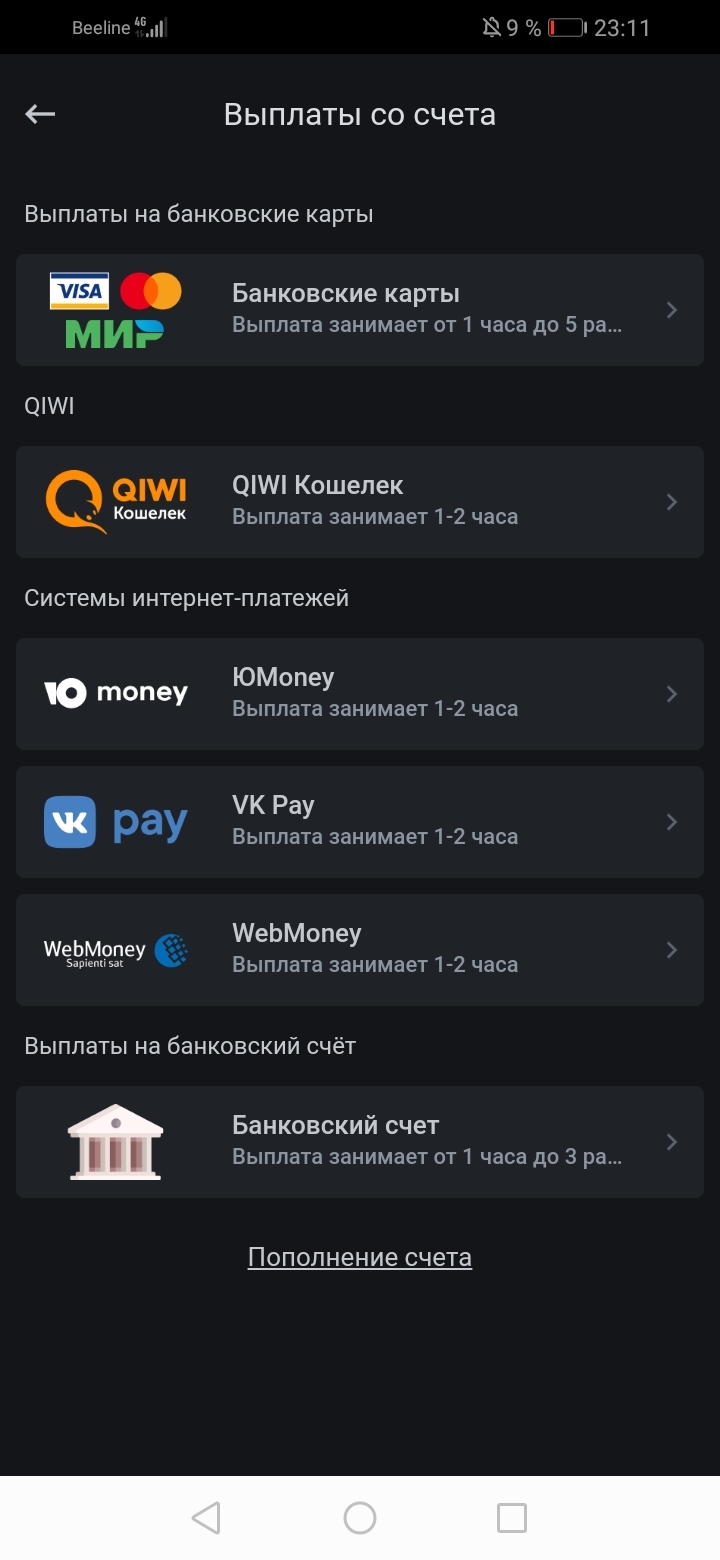Select WebMoney payout

360,950
